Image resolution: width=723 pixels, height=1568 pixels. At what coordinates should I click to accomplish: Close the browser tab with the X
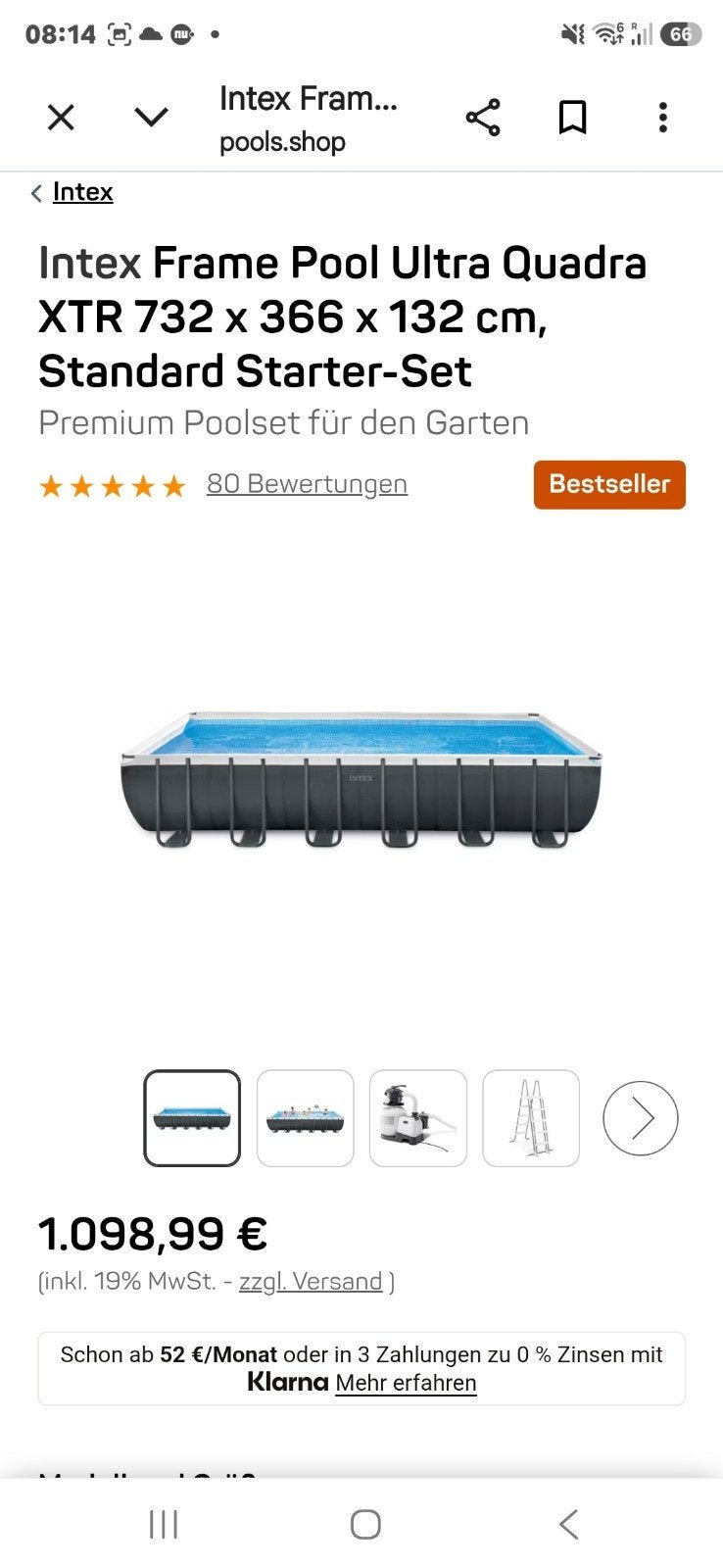click(61, 118)
